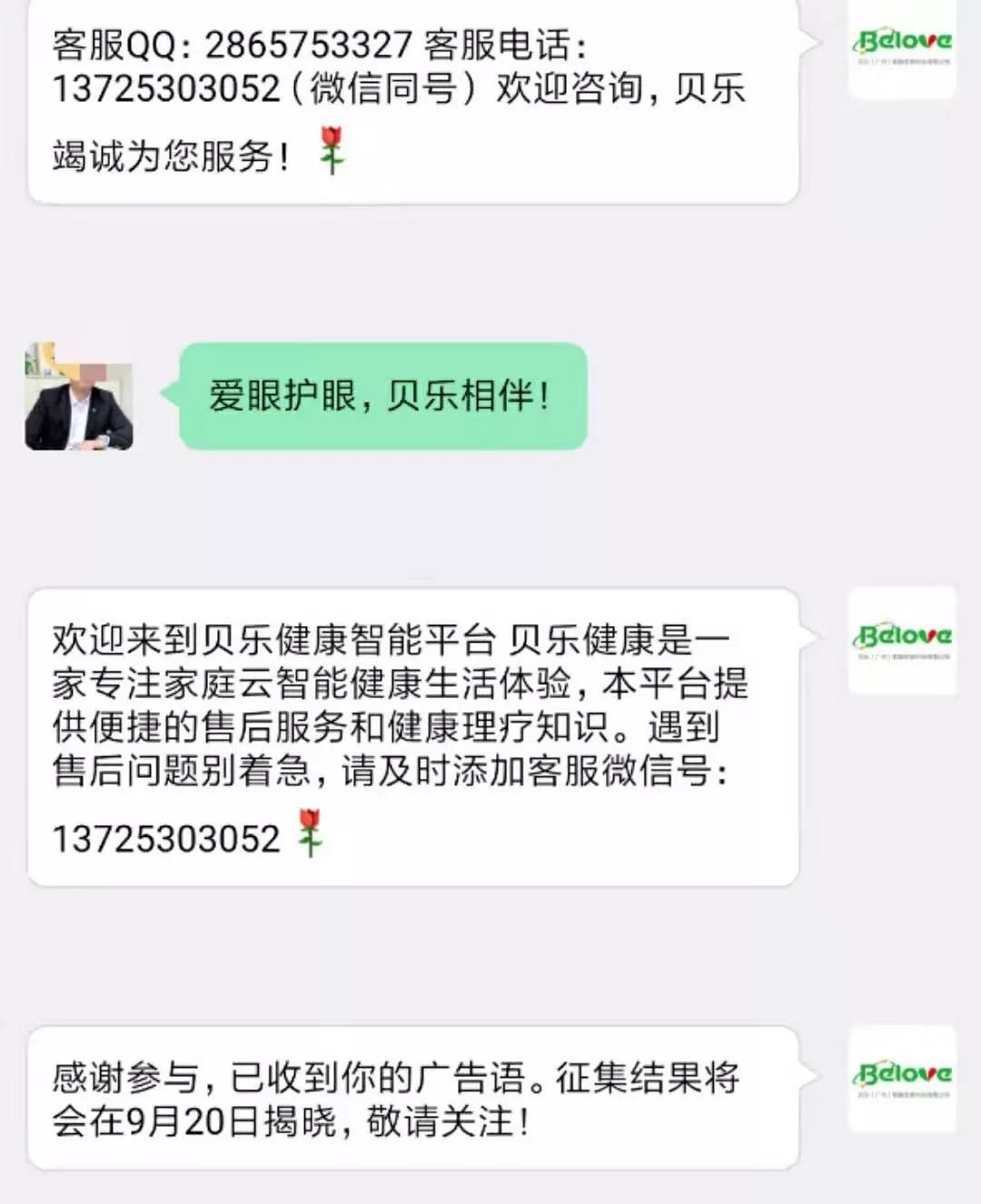The height and width of the screenshot is (1204, 981).
Task: Open the sender's profile photo beside 爱眼护眼 message
Action: pyautogui.click(x=79, y=396)
